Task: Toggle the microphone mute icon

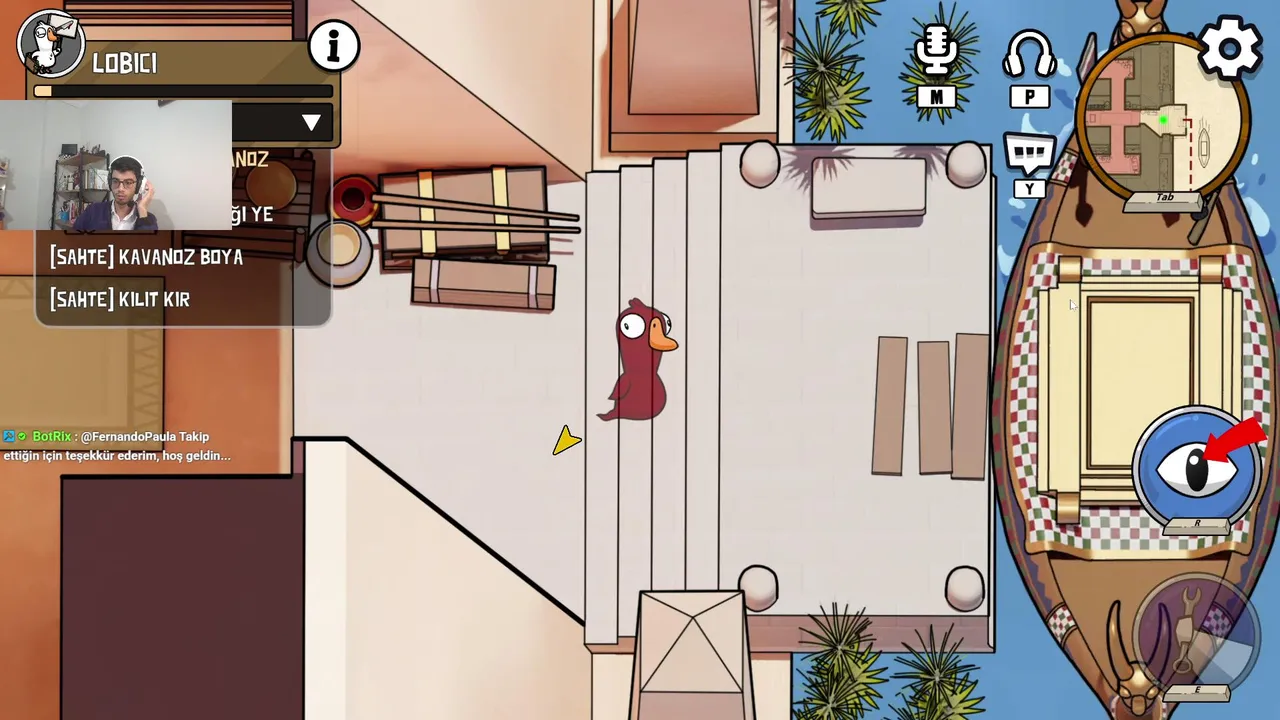Action: (936, 52)
